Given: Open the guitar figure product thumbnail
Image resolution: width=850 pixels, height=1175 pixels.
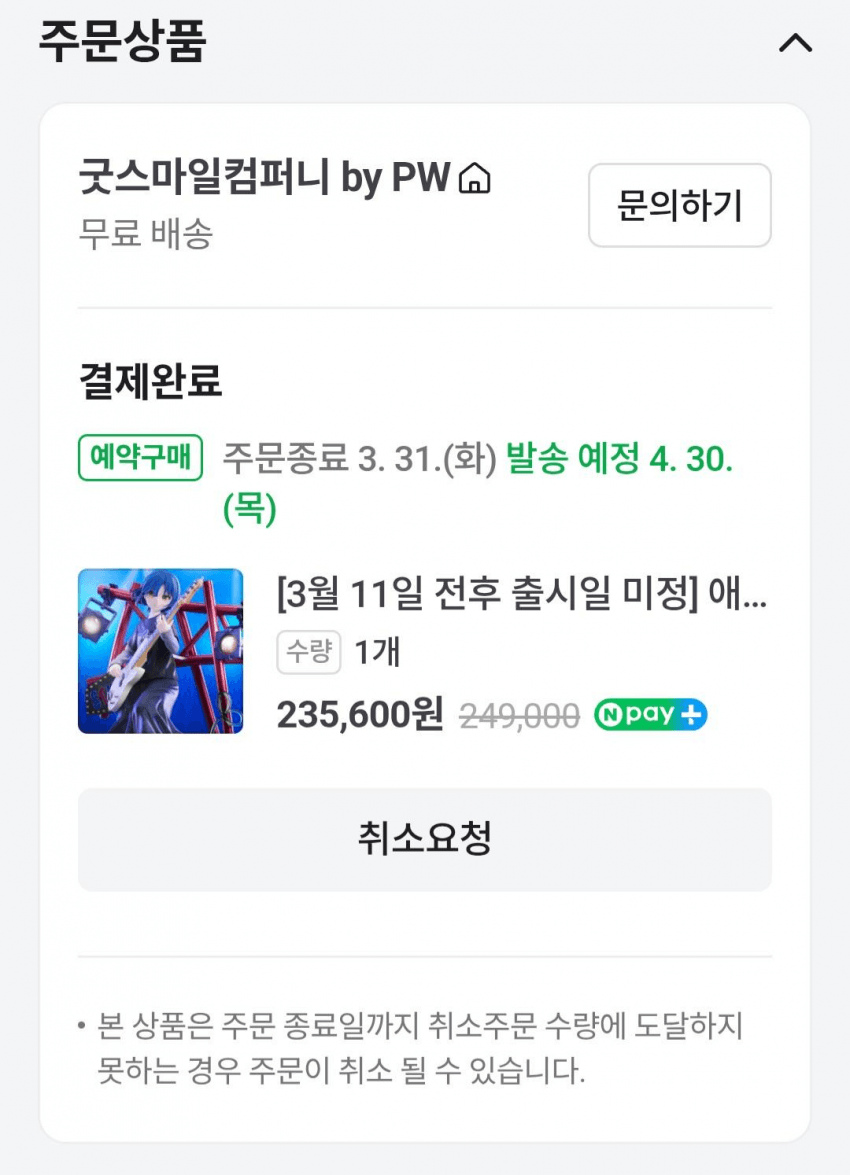Looking at the screenshot, I should point(160,651).
